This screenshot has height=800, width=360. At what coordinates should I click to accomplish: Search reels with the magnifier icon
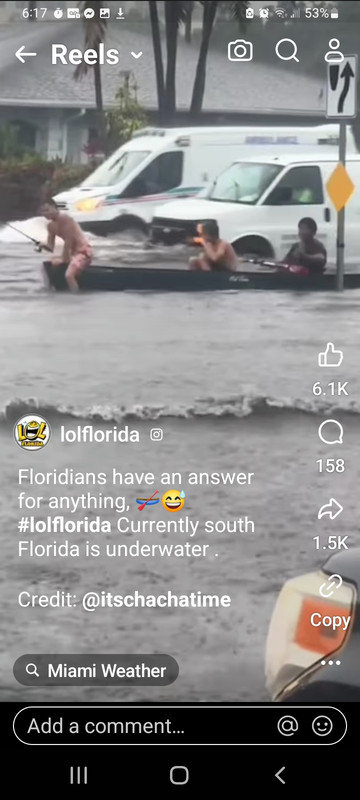pyautogui.click(x=287, y=51)
